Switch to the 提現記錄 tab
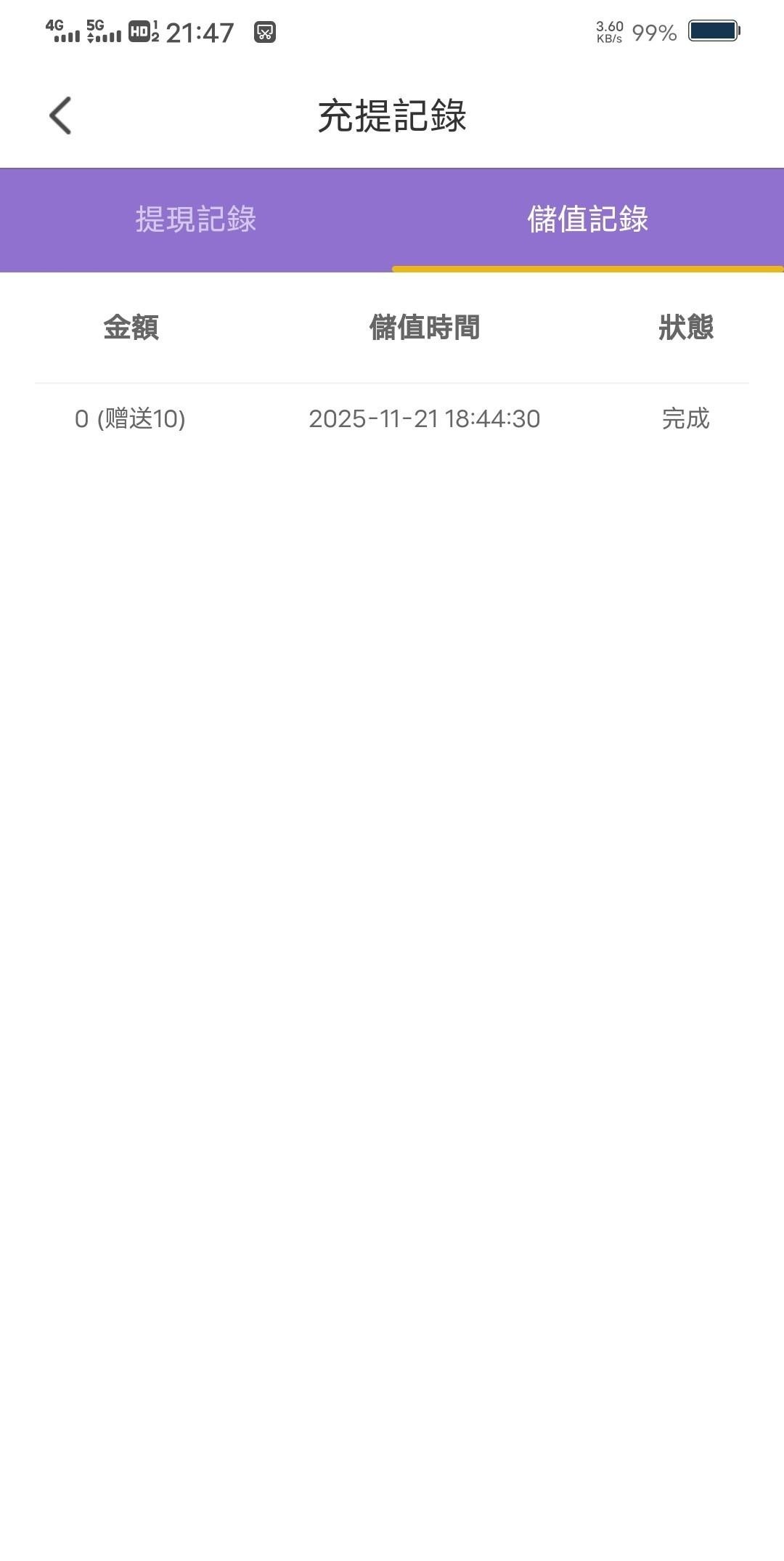This screenshot has width=784, height=1561. 196,219
